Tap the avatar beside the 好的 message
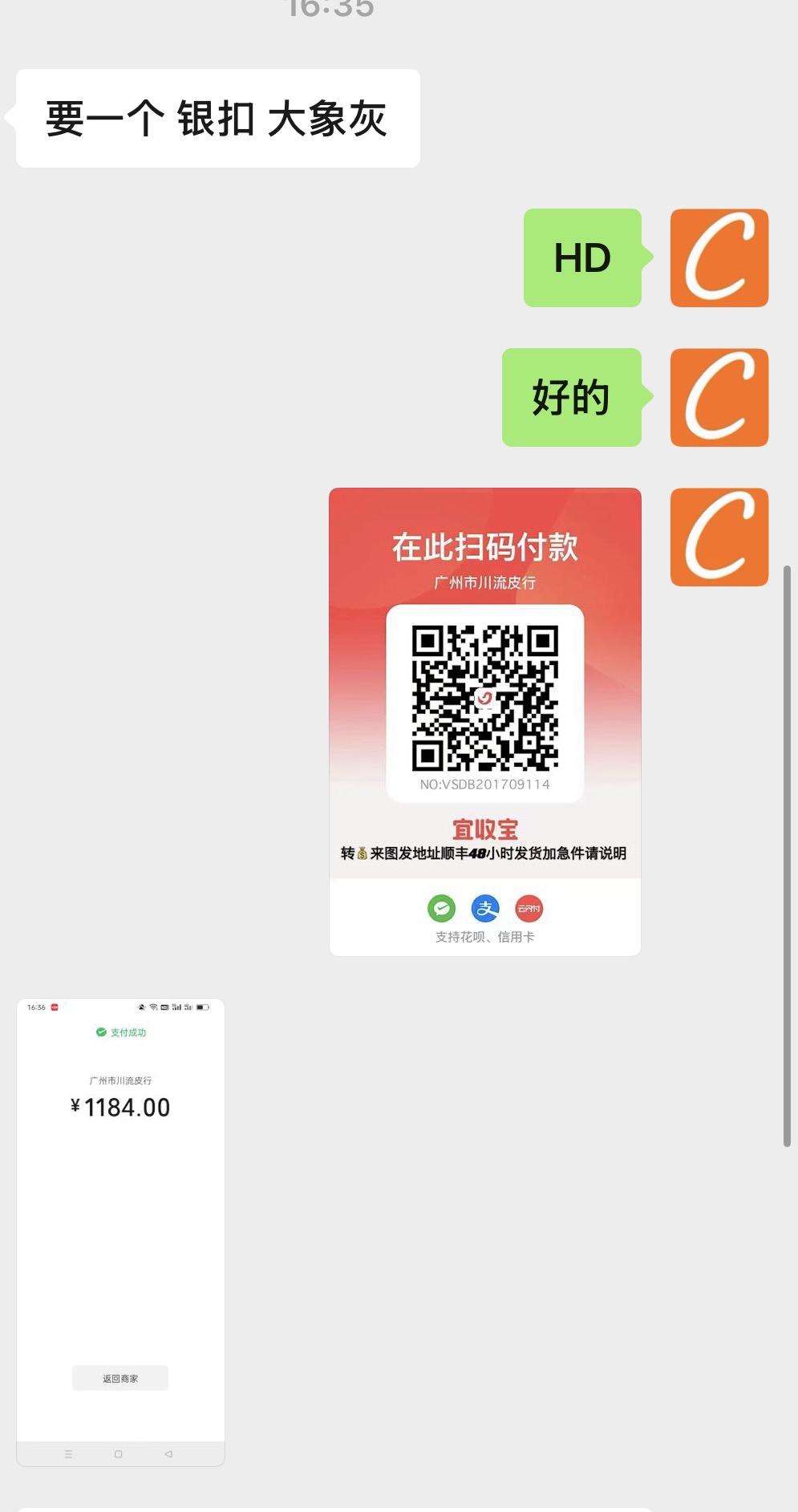The image size is (798, 1512). point(719,398)
